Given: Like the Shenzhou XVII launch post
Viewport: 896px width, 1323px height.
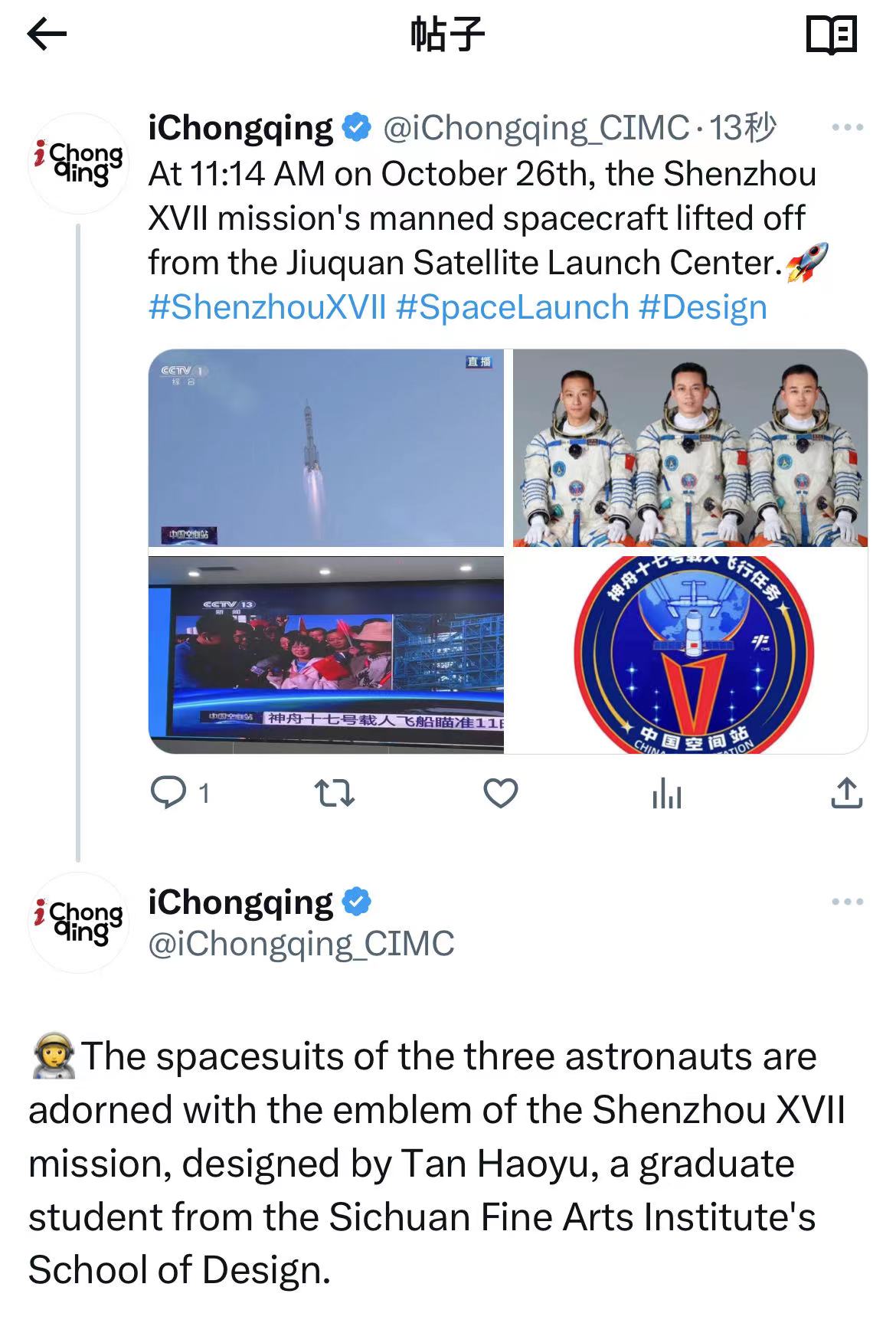Looking at the screenshot, I should (x=501, y=794).
